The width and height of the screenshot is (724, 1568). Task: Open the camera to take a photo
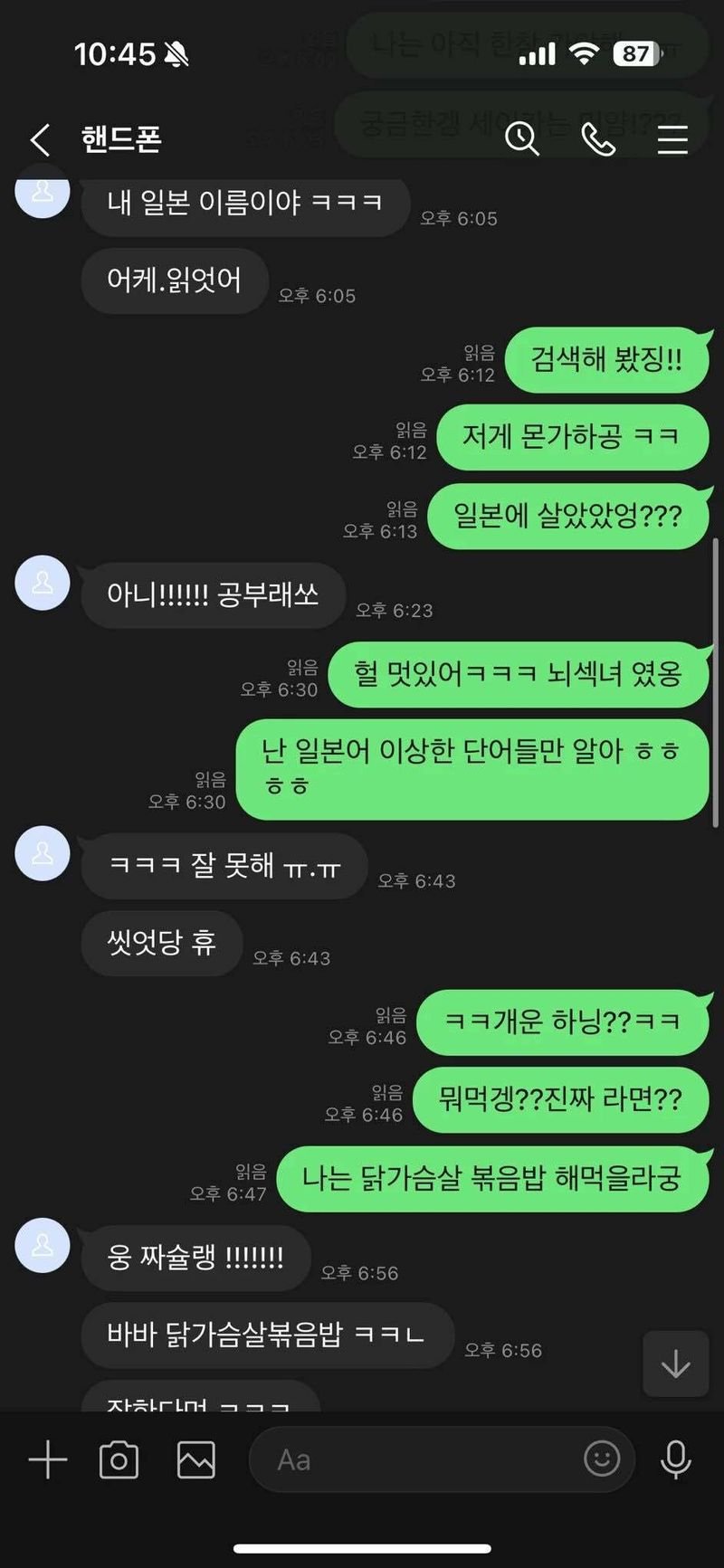[119, 1459]
